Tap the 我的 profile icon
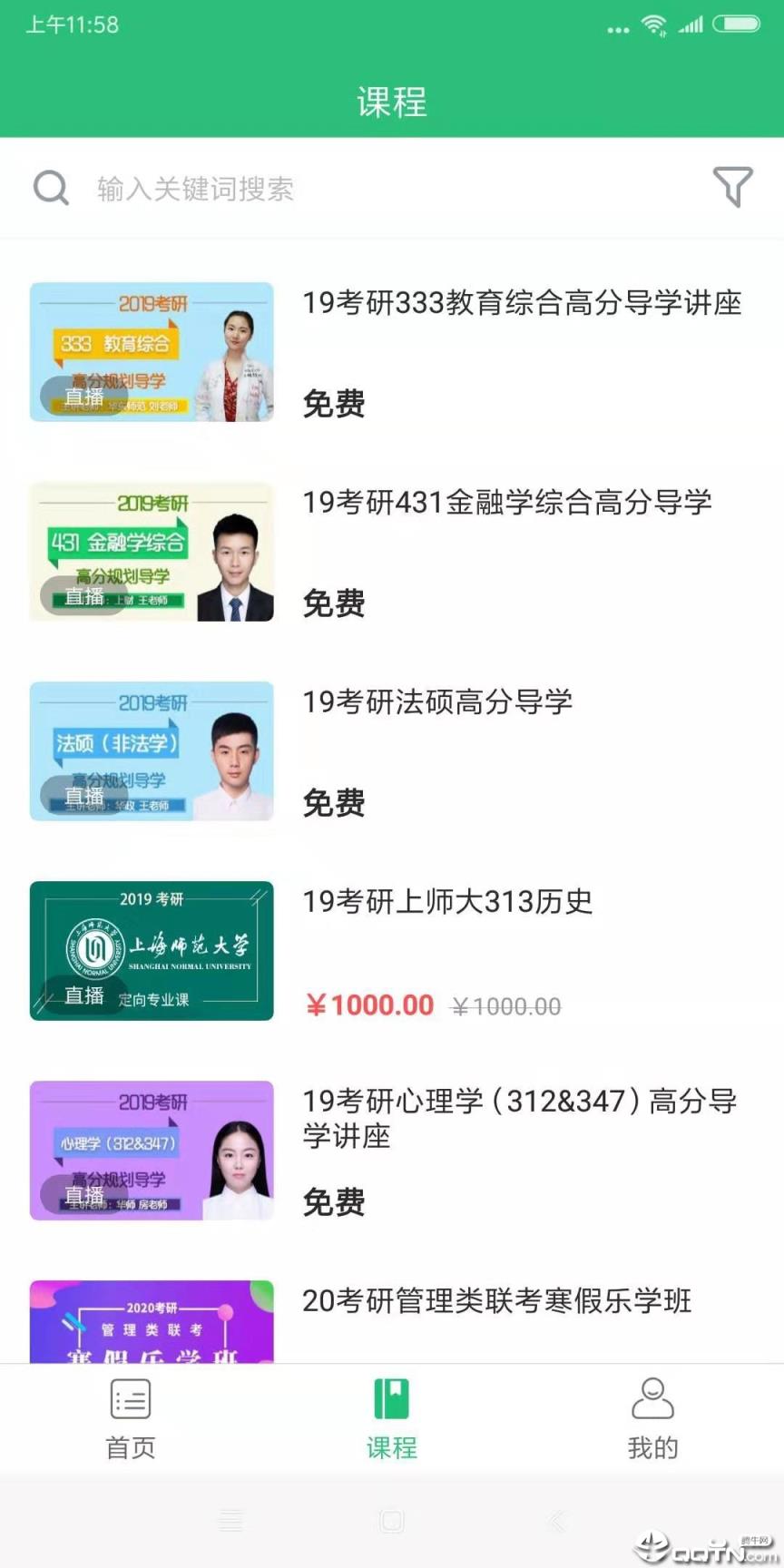 [652, 1399]
